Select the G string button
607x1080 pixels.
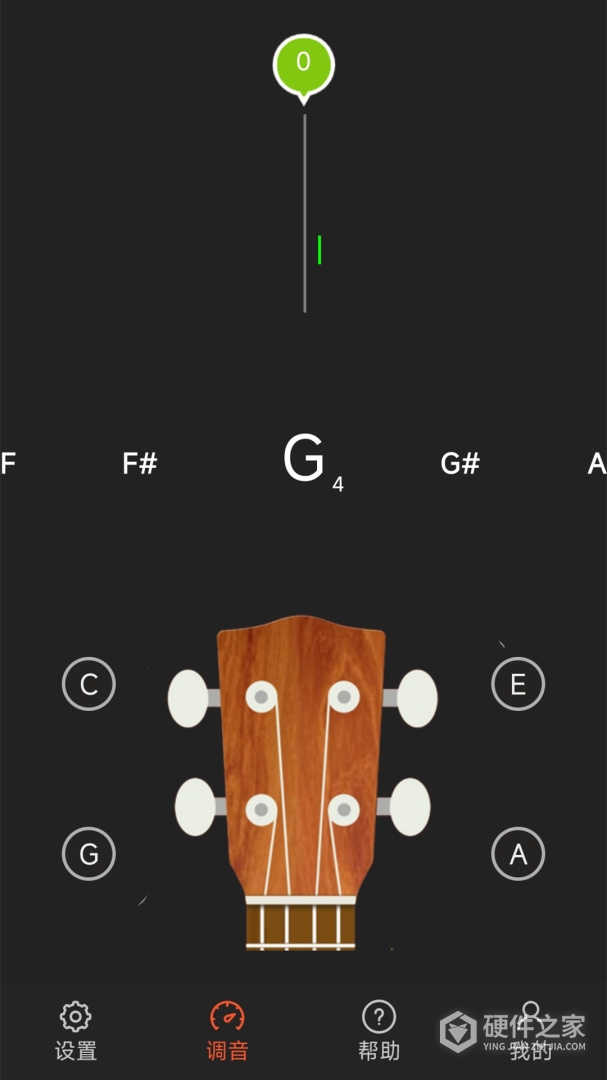tap(89, 854)
